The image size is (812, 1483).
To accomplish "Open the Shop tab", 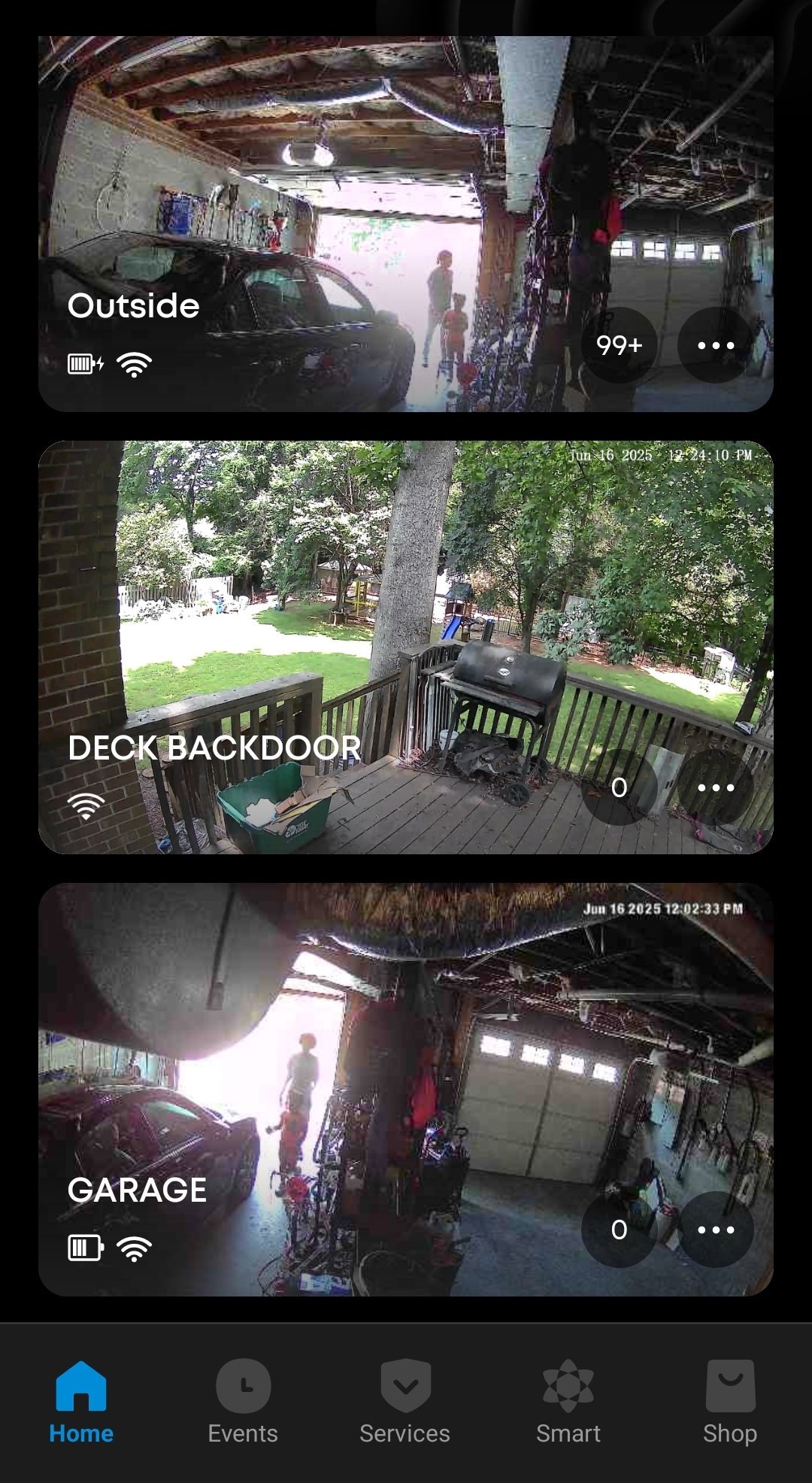I will coord(730,1402).
